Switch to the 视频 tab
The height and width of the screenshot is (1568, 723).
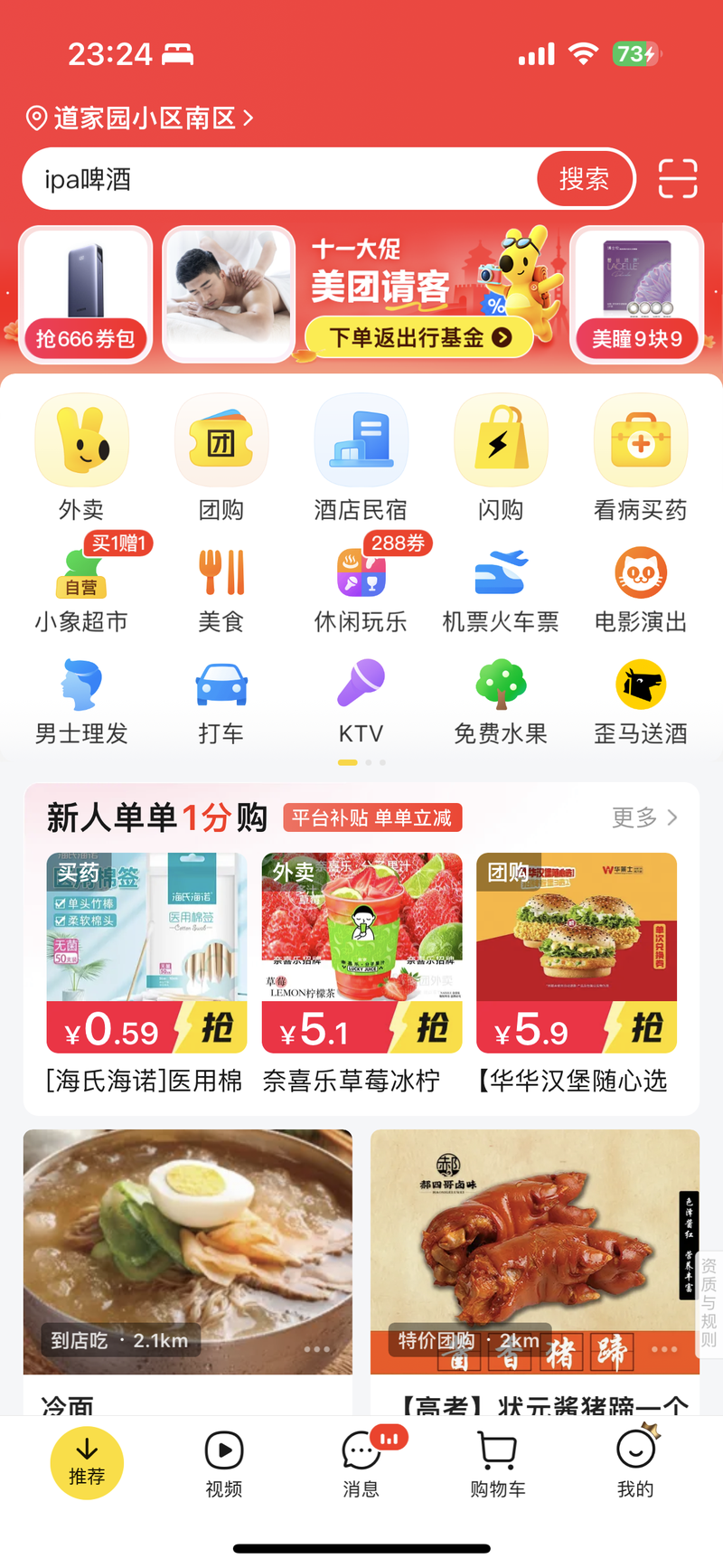[224, 1463]
